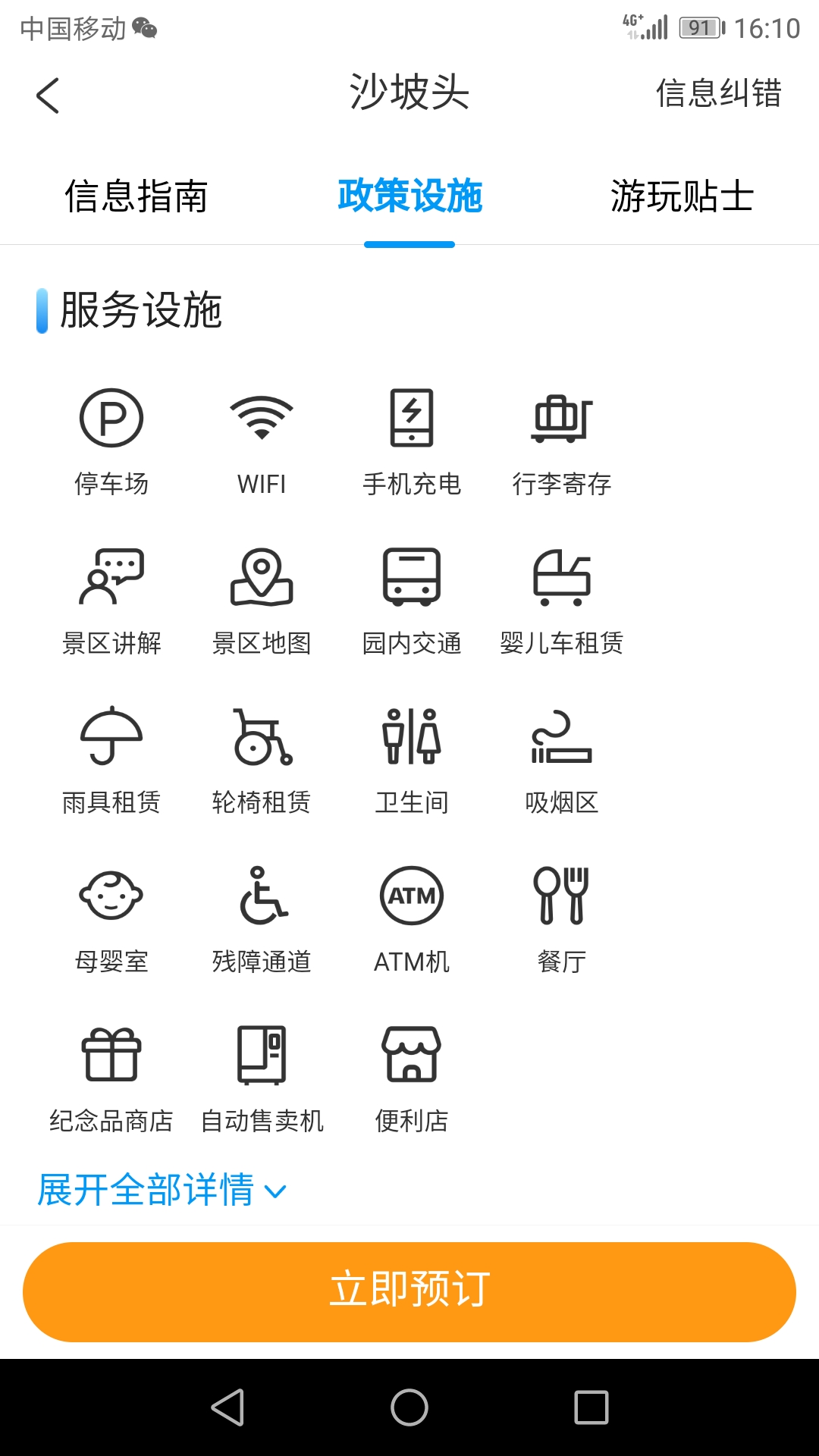Switch to the 信息指南 tab

[136, 196]
